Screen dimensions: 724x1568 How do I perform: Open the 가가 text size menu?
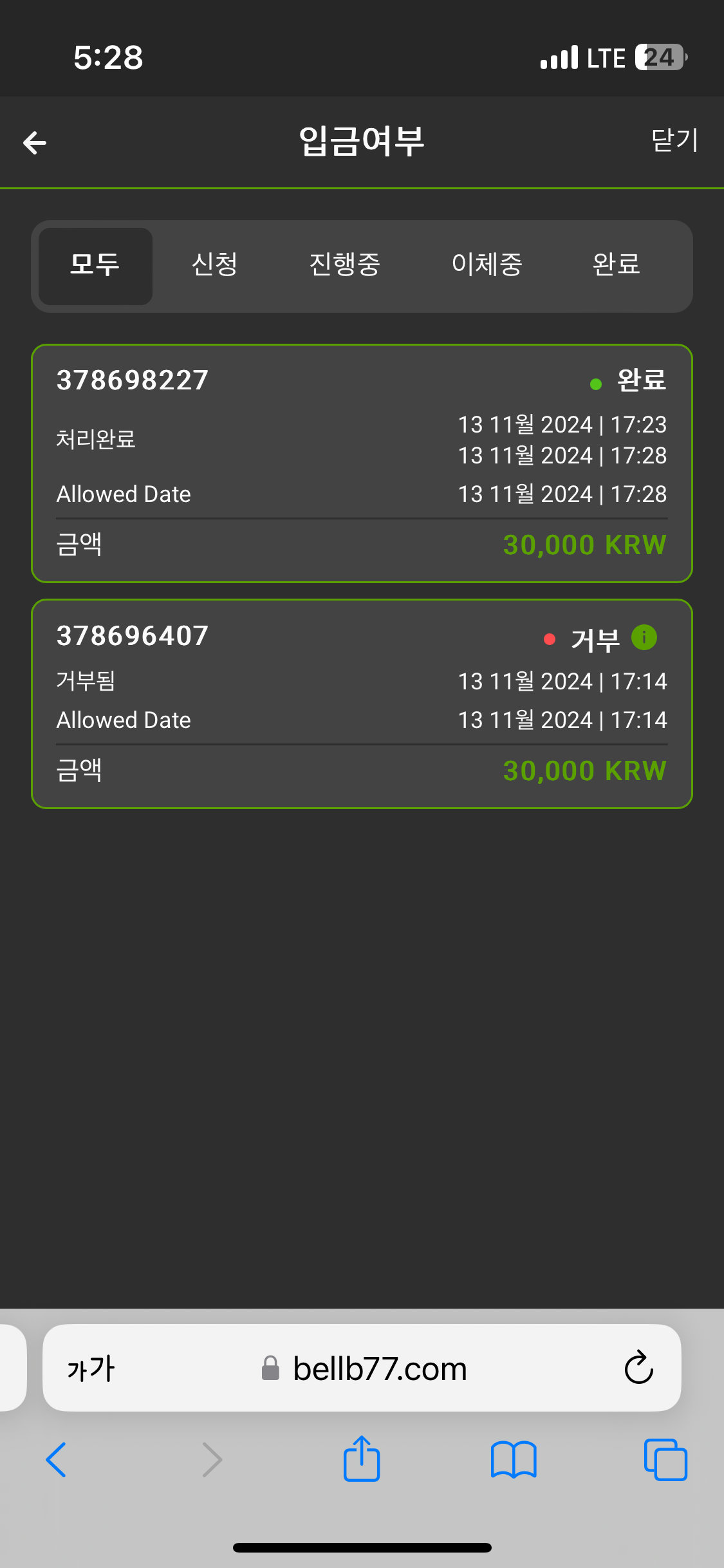91,1368
